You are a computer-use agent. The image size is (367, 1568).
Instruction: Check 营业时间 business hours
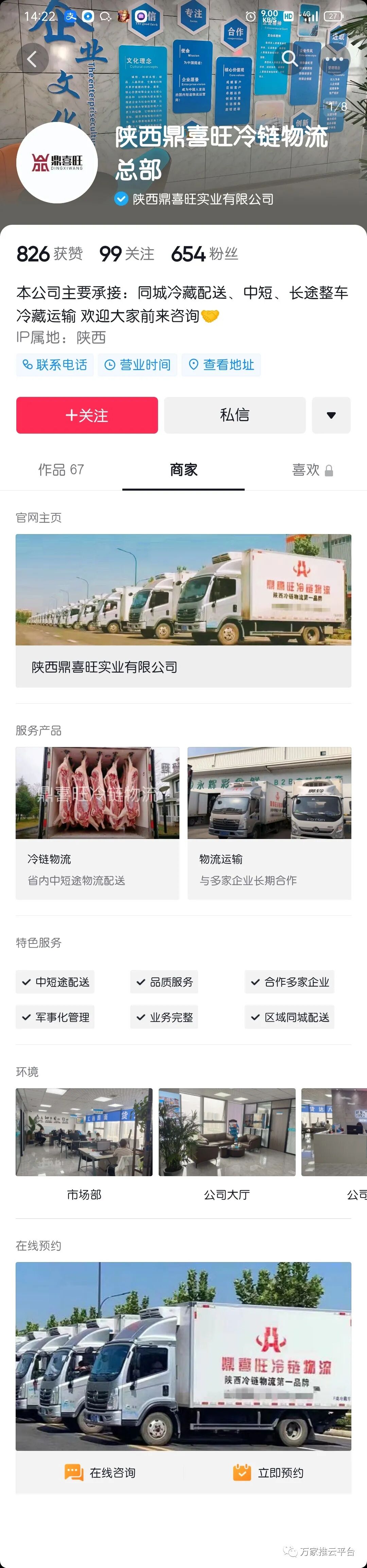click(138, 365)
